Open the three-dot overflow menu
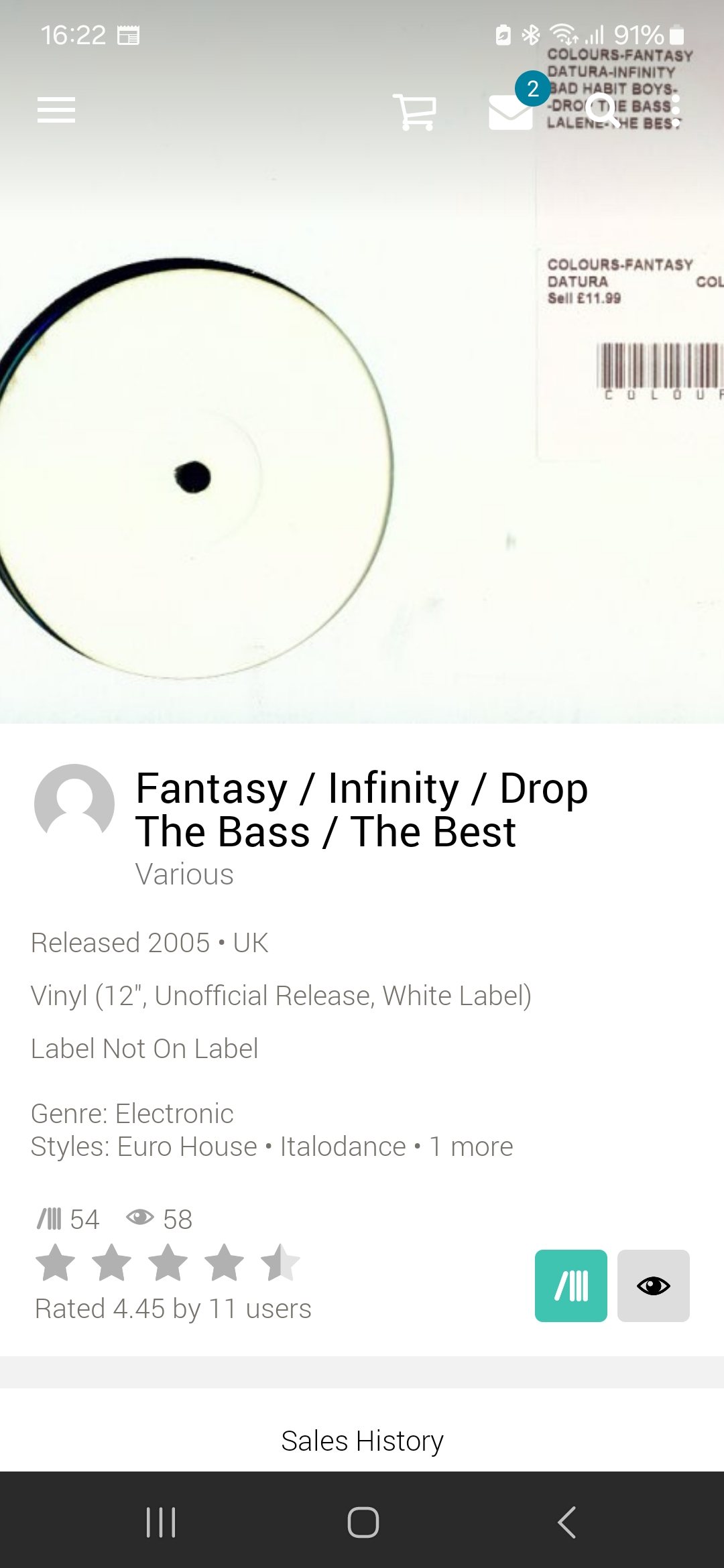Screen dimensions: 724x1568 (676, 110)
